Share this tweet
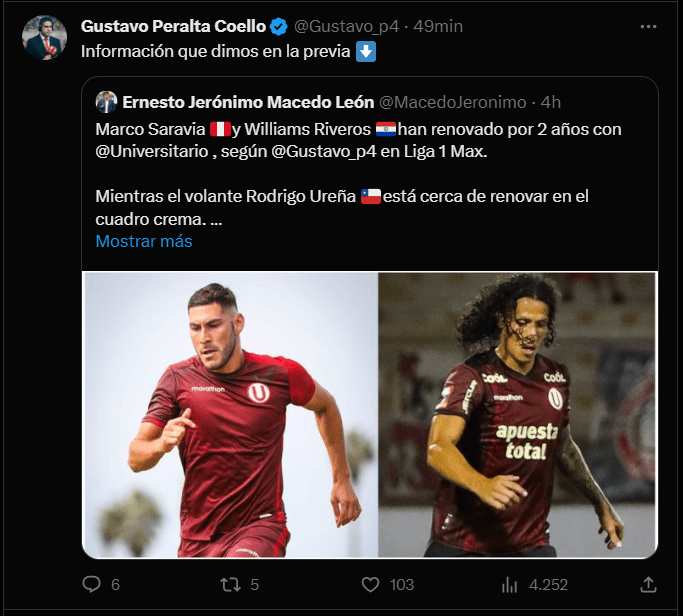Viewport: 683px width, 616px height. [647, 584]
